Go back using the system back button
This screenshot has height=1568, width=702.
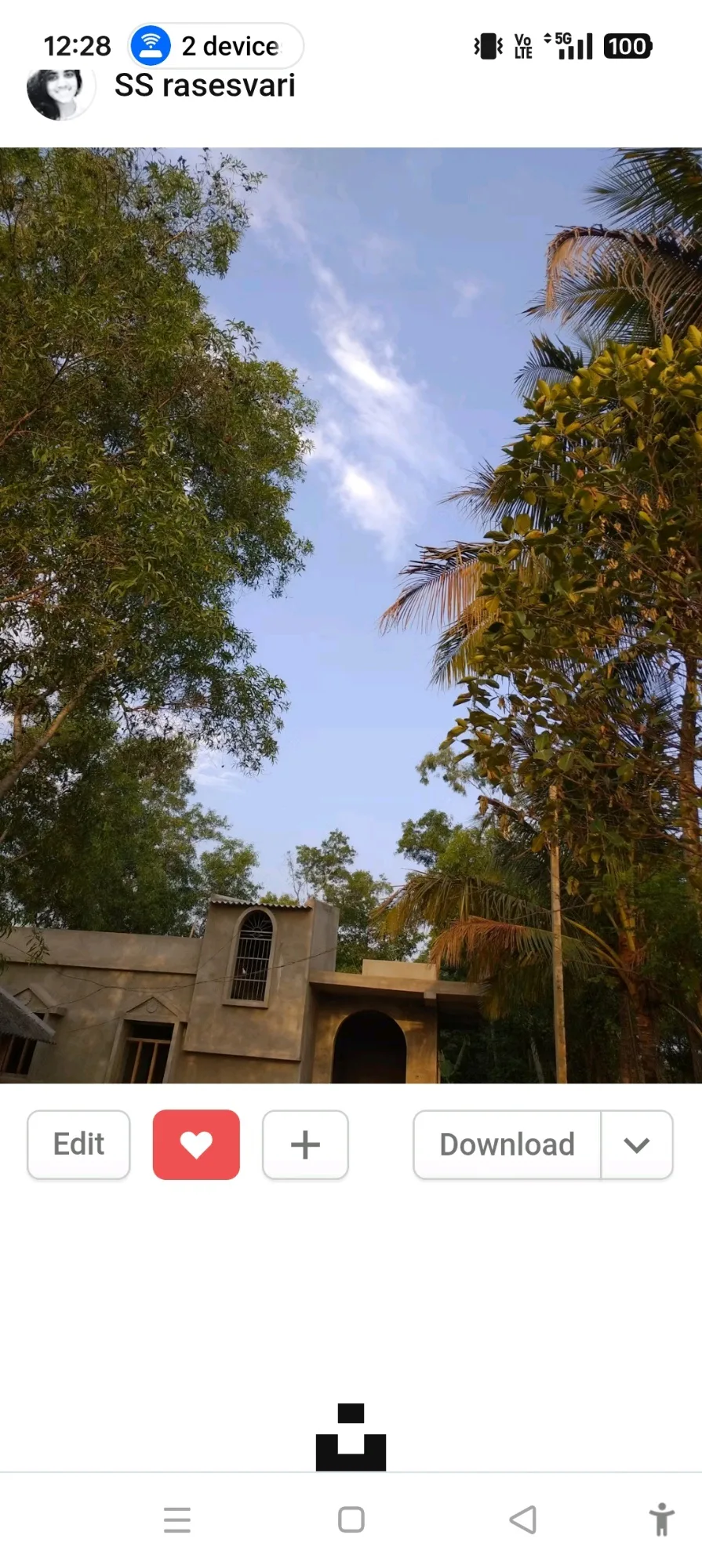point(523,1519)
